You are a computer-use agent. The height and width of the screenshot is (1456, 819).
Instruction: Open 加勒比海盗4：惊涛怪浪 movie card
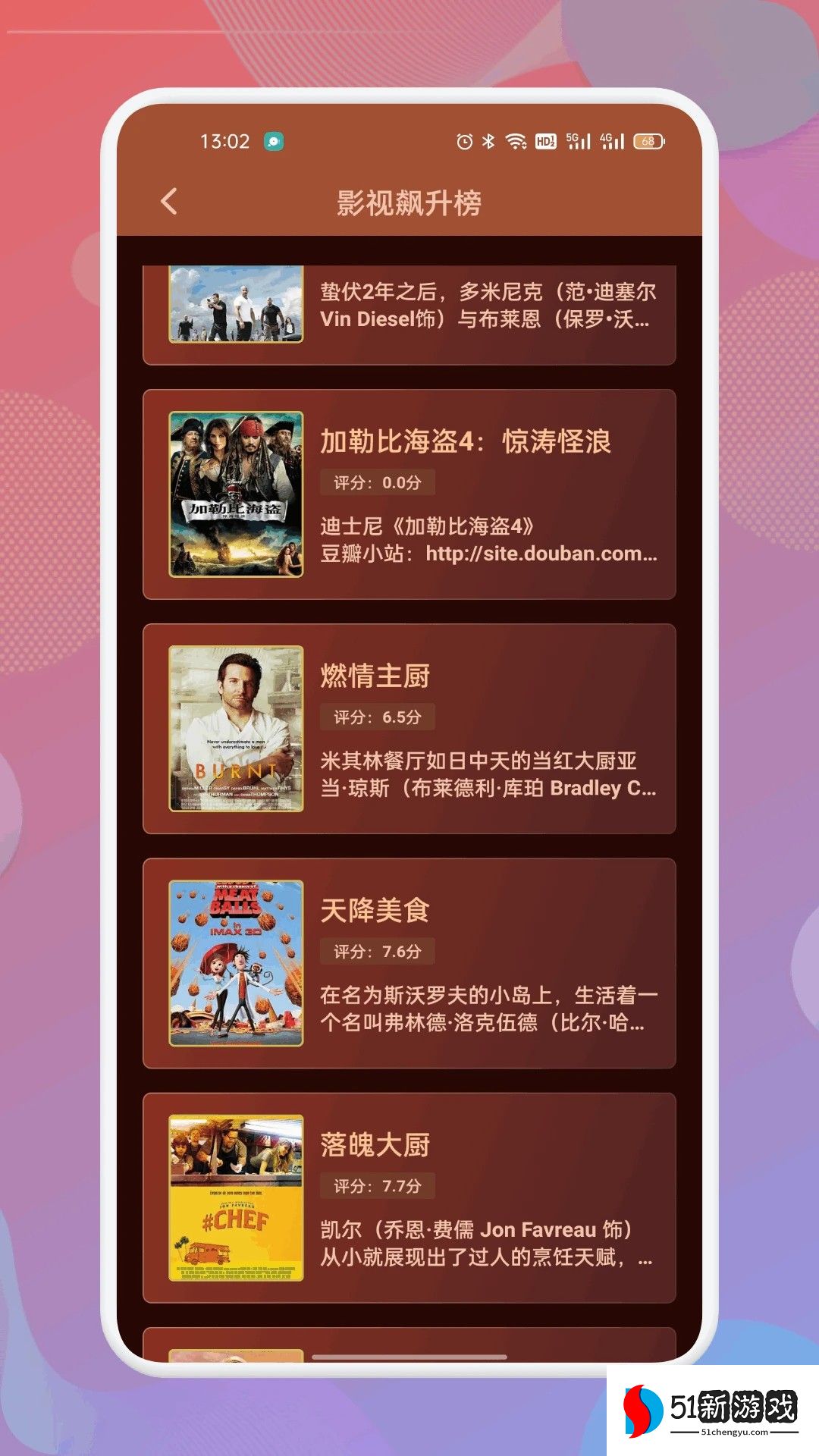pos(409,494)
